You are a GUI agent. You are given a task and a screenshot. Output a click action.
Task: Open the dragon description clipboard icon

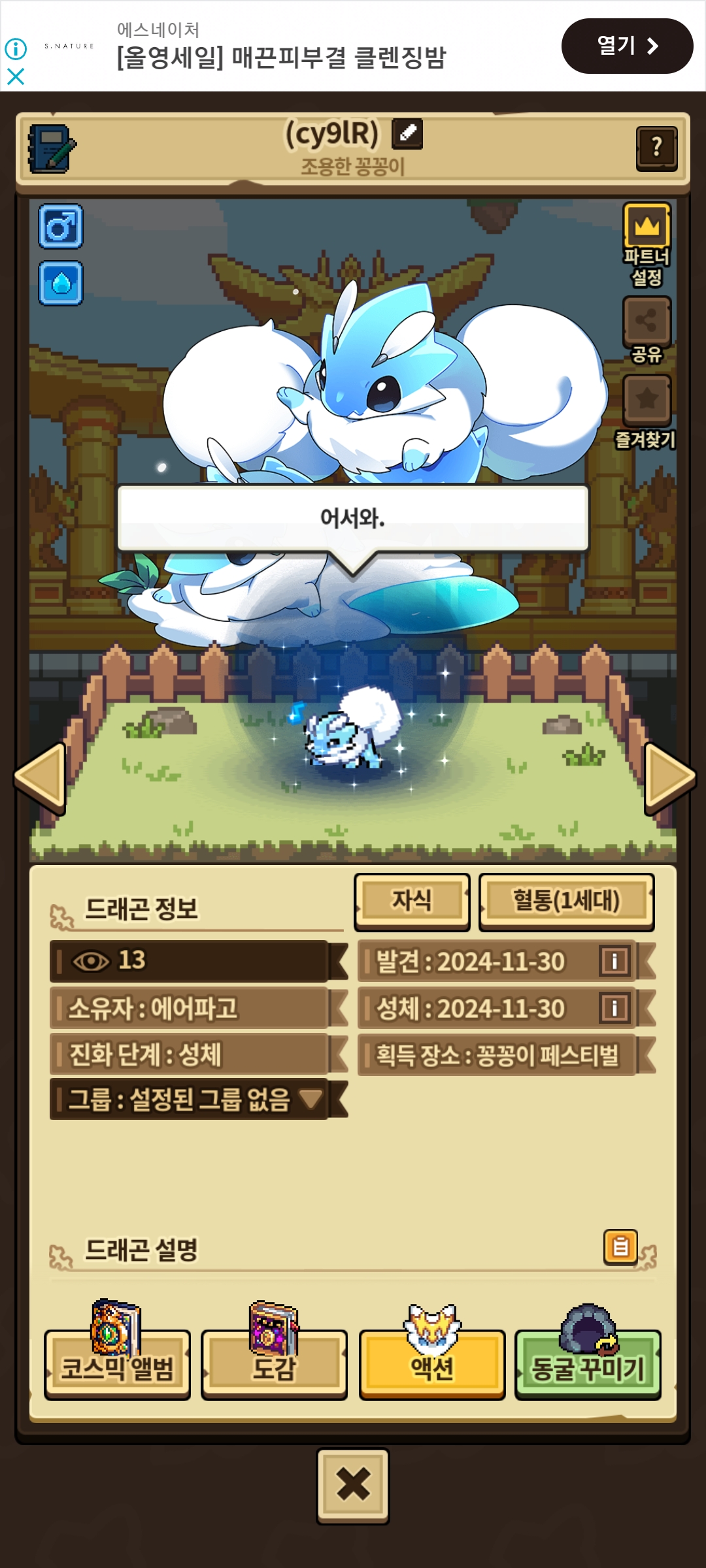click(620, 1247)
